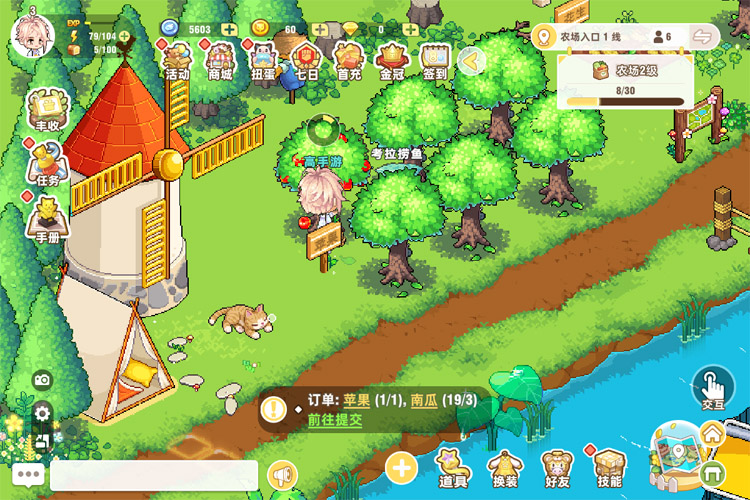Open the 活动 events menu
Screen dimensions: 750x500
[177, 61]
